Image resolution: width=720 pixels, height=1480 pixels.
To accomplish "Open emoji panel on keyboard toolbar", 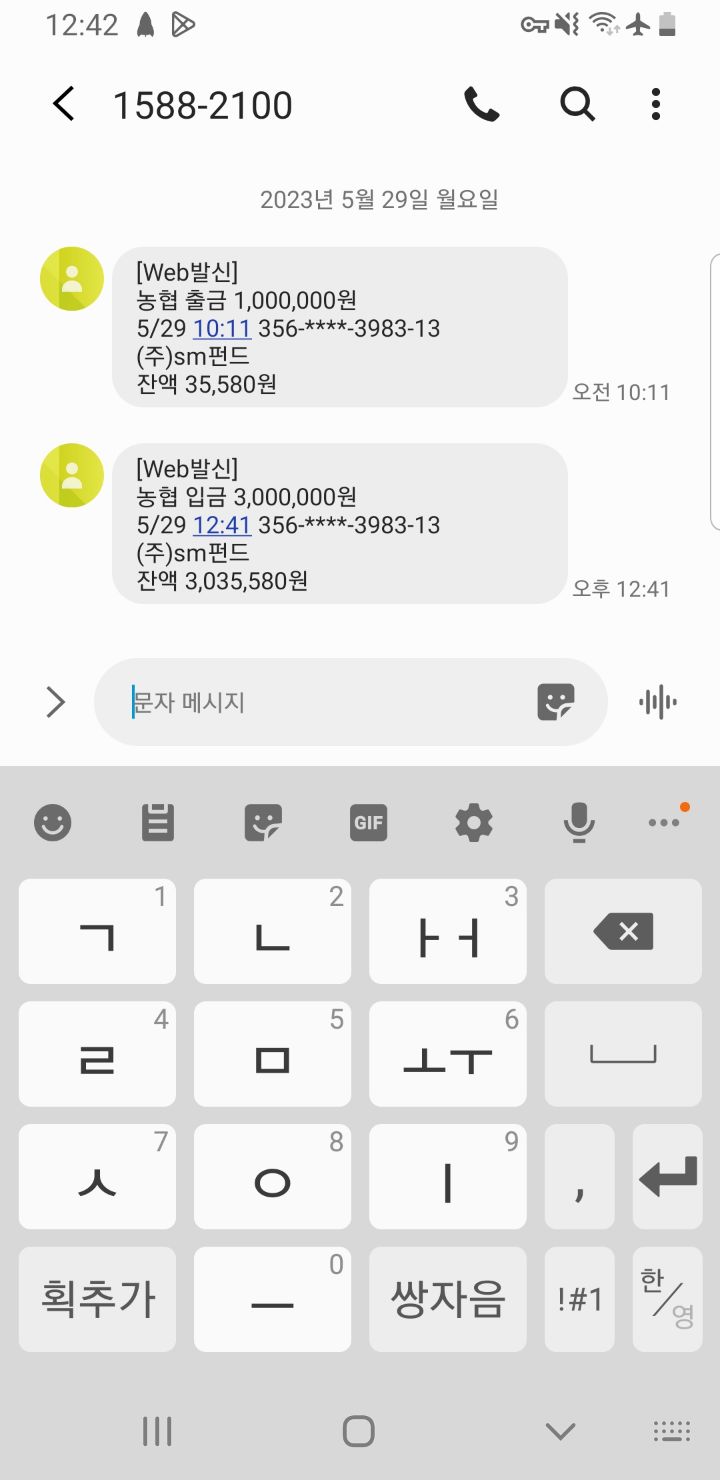I will [53, 823].
